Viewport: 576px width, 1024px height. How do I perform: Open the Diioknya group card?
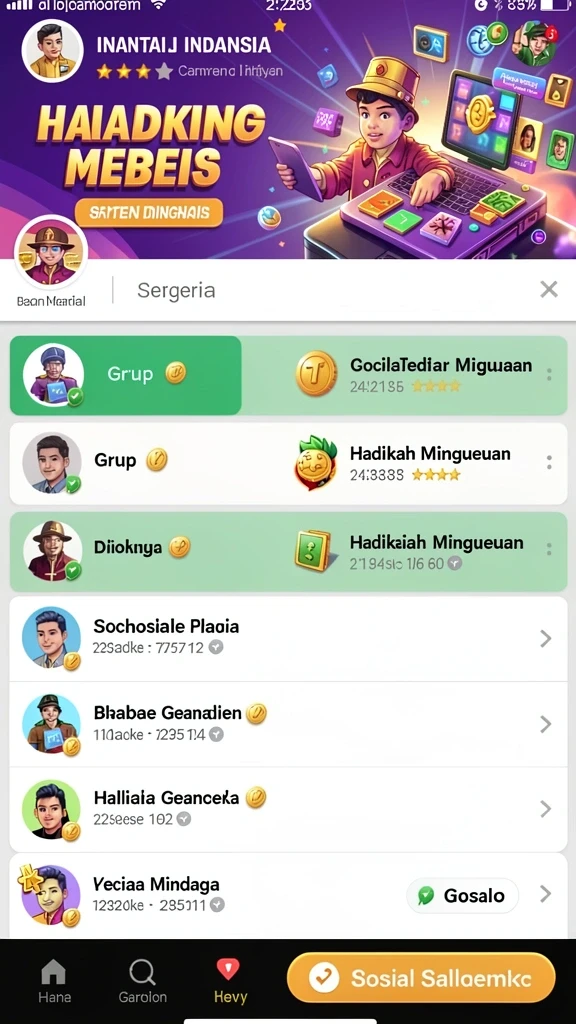click(288, 552)
